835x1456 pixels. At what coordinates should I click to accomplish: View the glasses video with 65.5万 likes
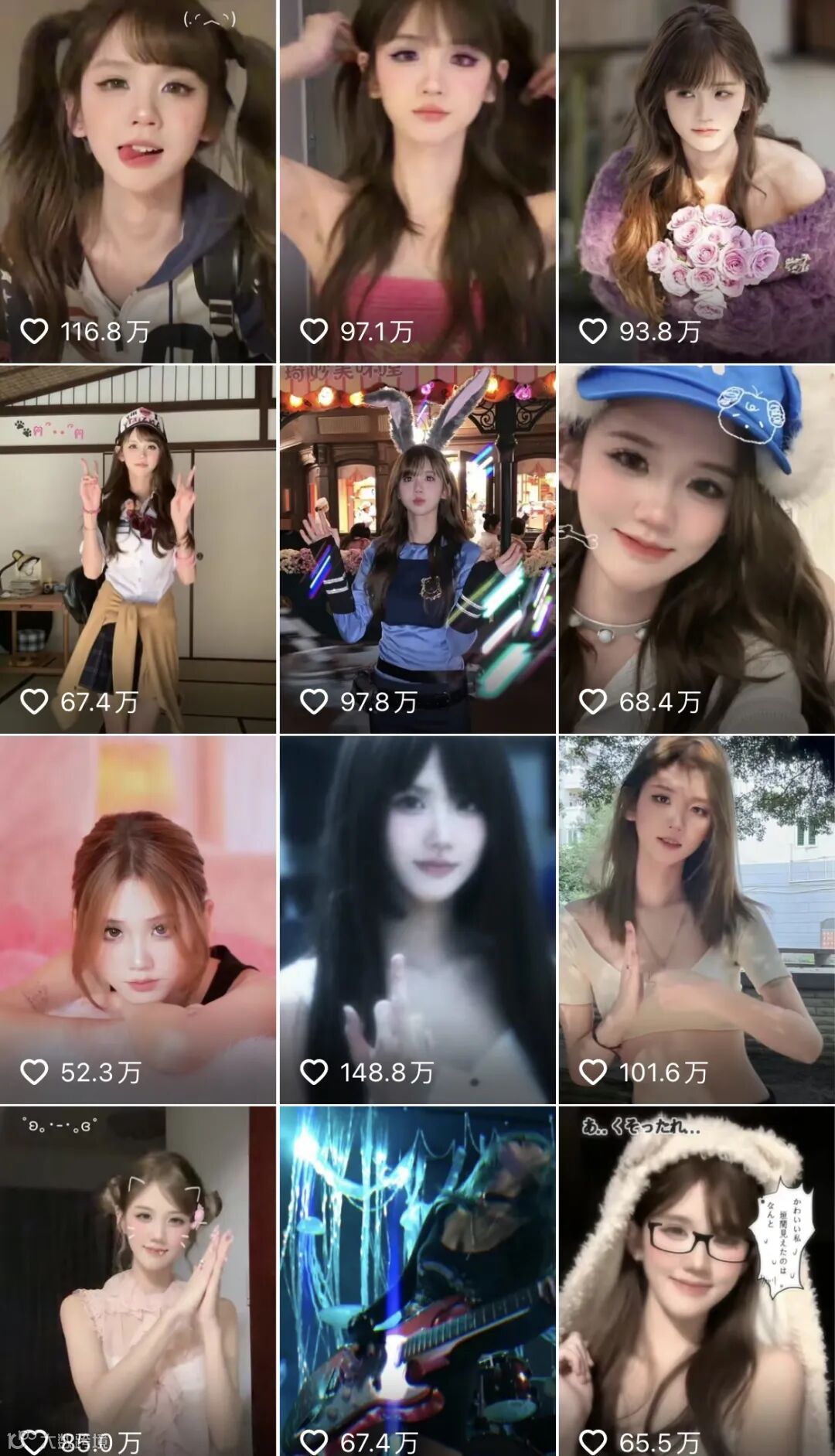697,1280
